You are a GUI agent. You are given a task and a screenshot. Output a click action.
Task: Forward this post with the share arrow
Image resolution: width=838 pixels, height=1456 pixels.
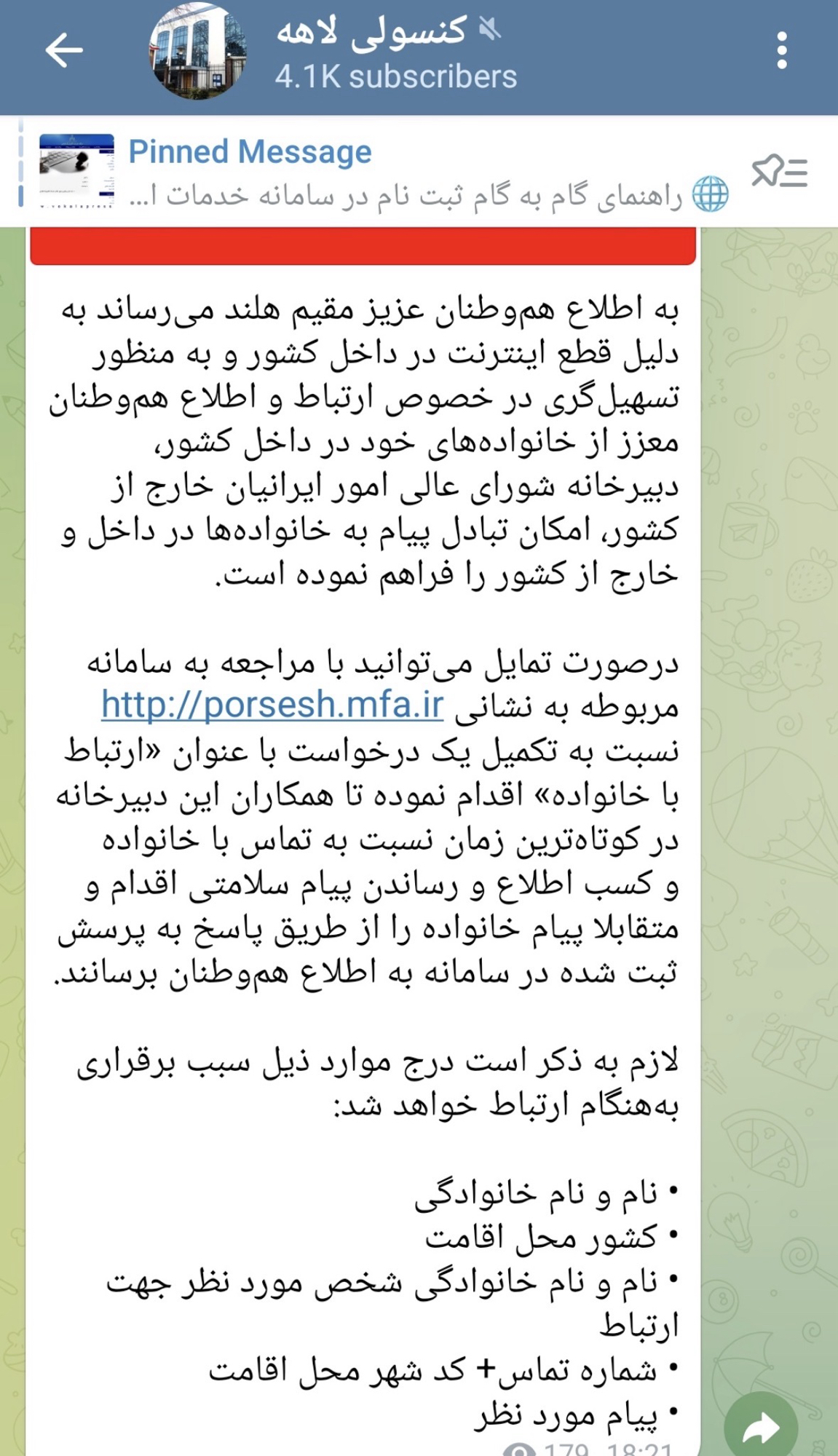pyautogui.click(x=761, y=1427)
